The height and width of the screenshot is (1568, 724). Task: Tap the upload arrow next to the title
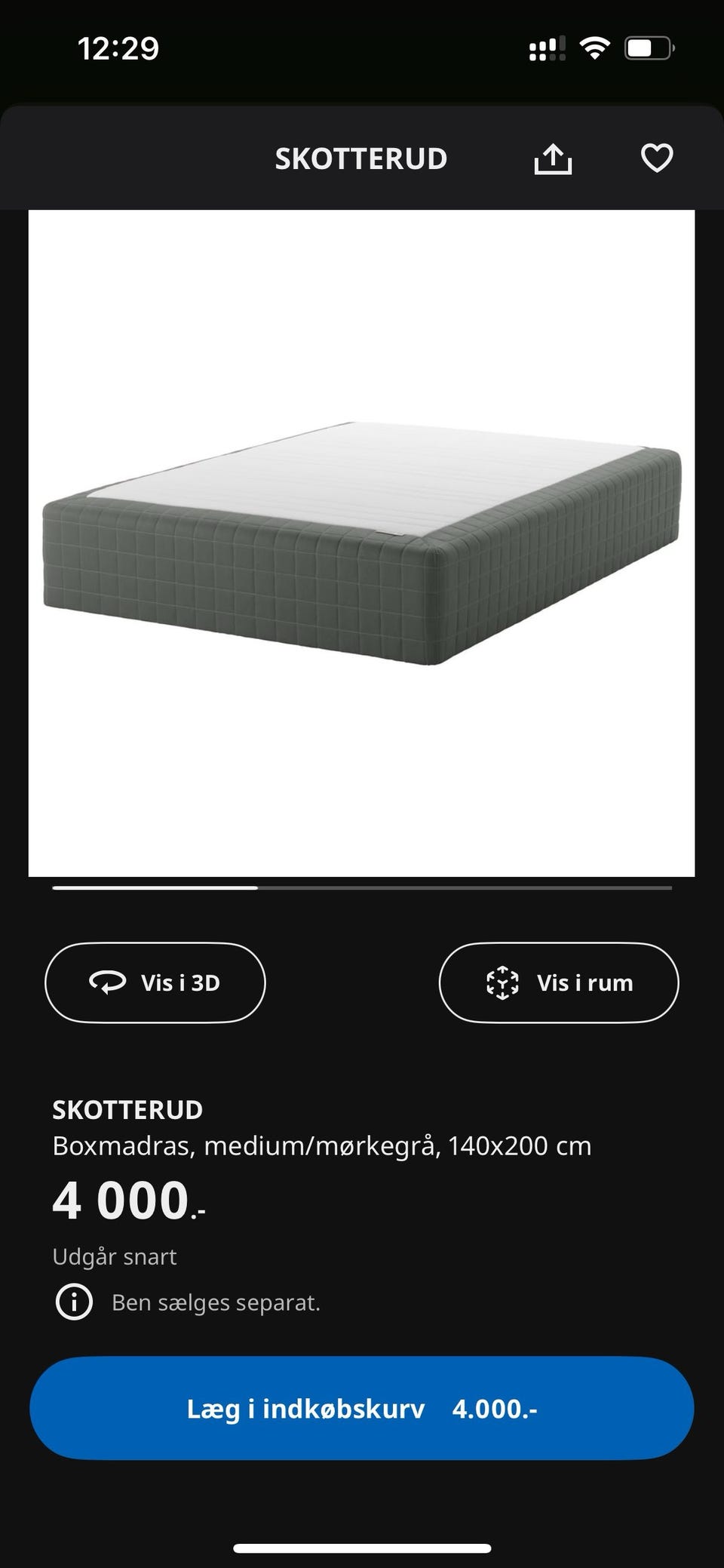(554, 158)
